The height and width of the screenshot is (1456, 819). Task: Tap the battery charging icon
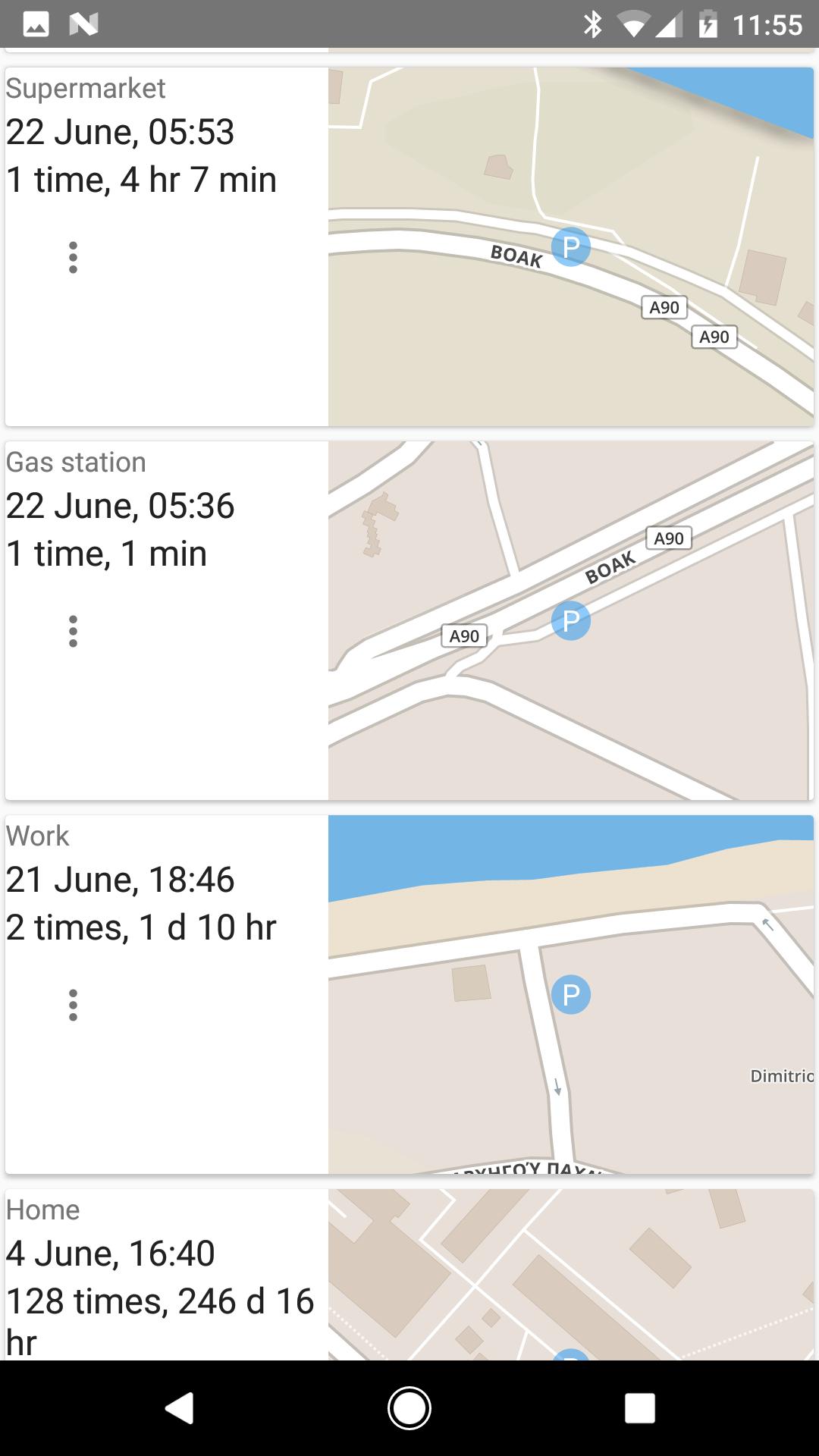709,24
